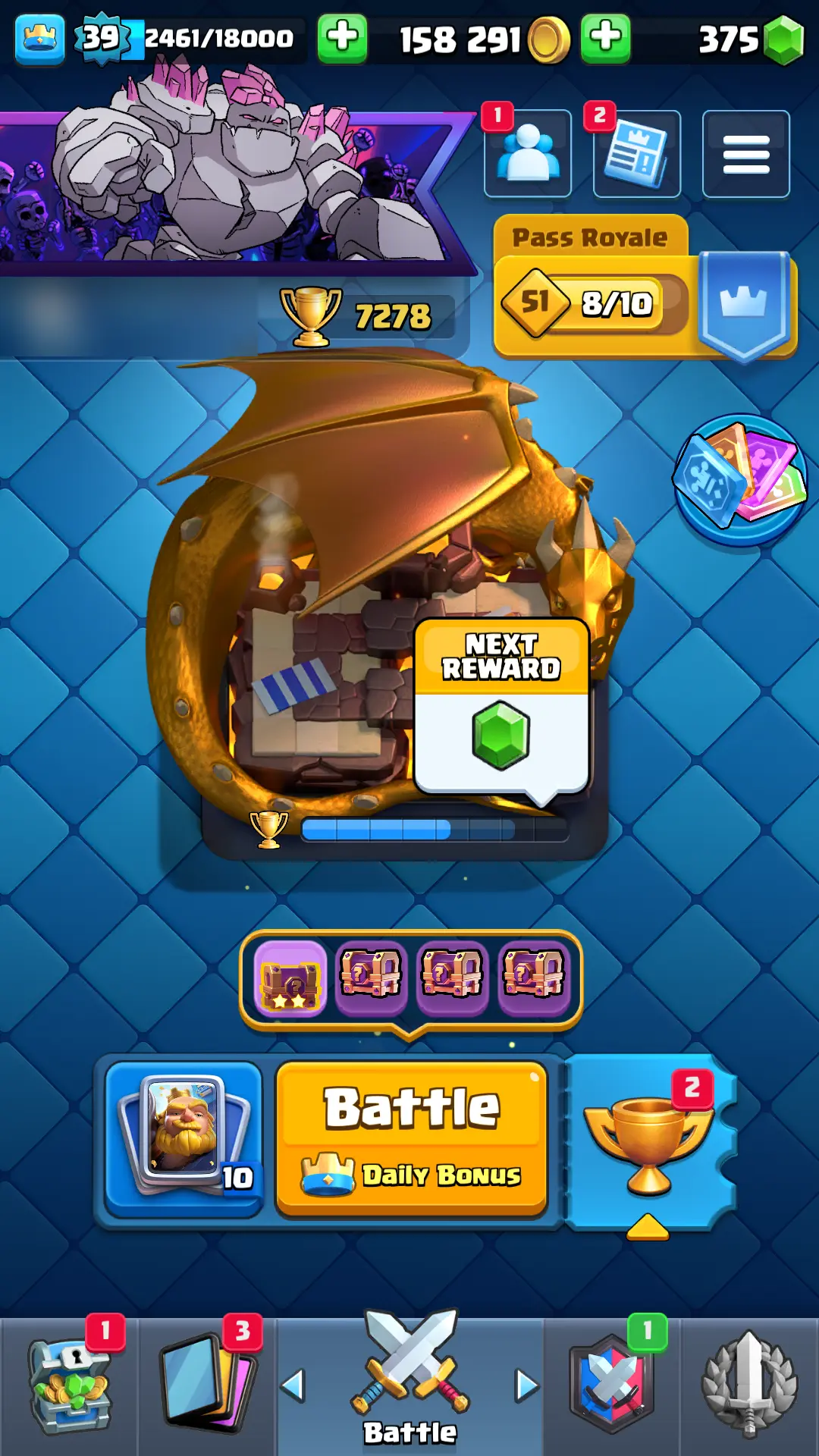819x1456 pixels.
Task: Open the friends and social icon
Action: (x=528, y=154)
